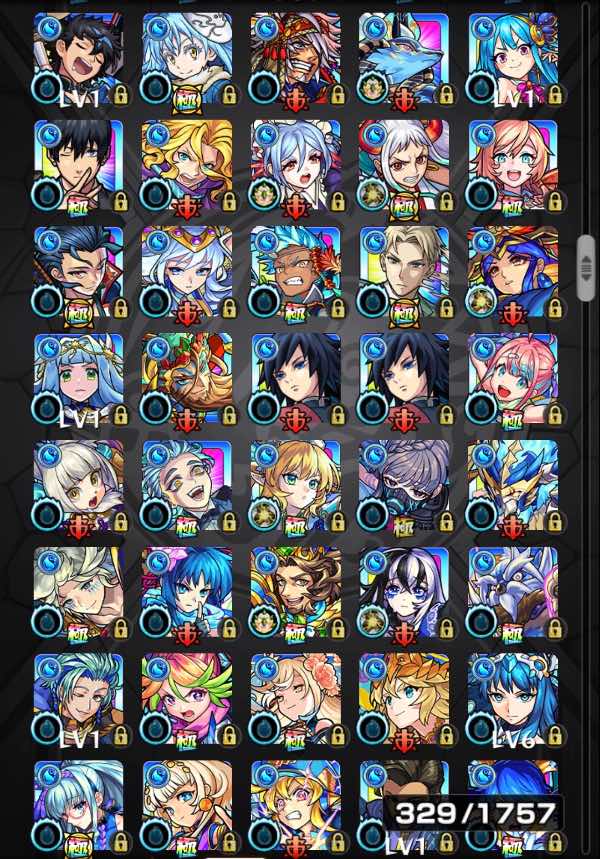
Task: Select the pink-haired girl with open smile
Action: click(513, 166)
